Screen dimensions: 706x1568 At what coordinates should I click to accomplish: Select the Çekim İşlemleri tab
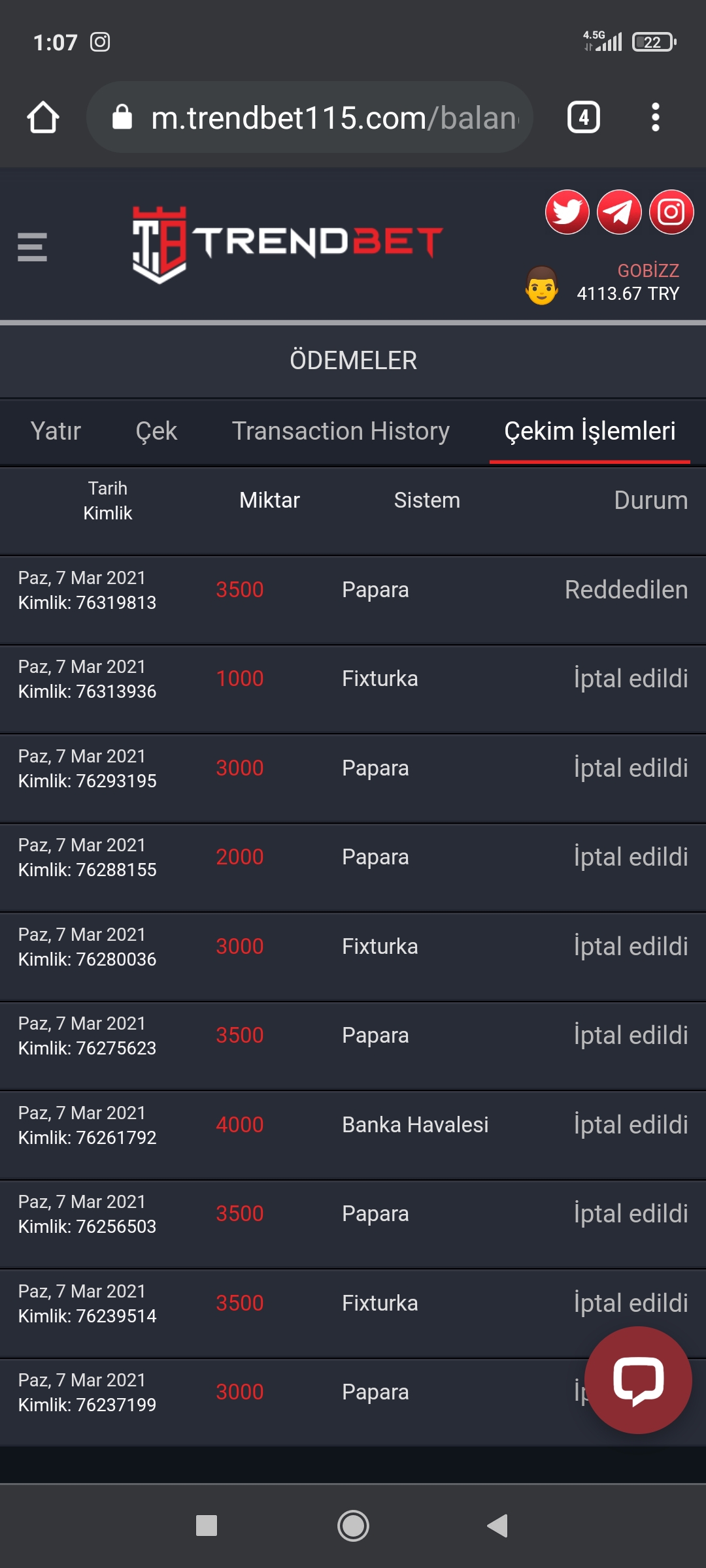click(x=590, y=431)
